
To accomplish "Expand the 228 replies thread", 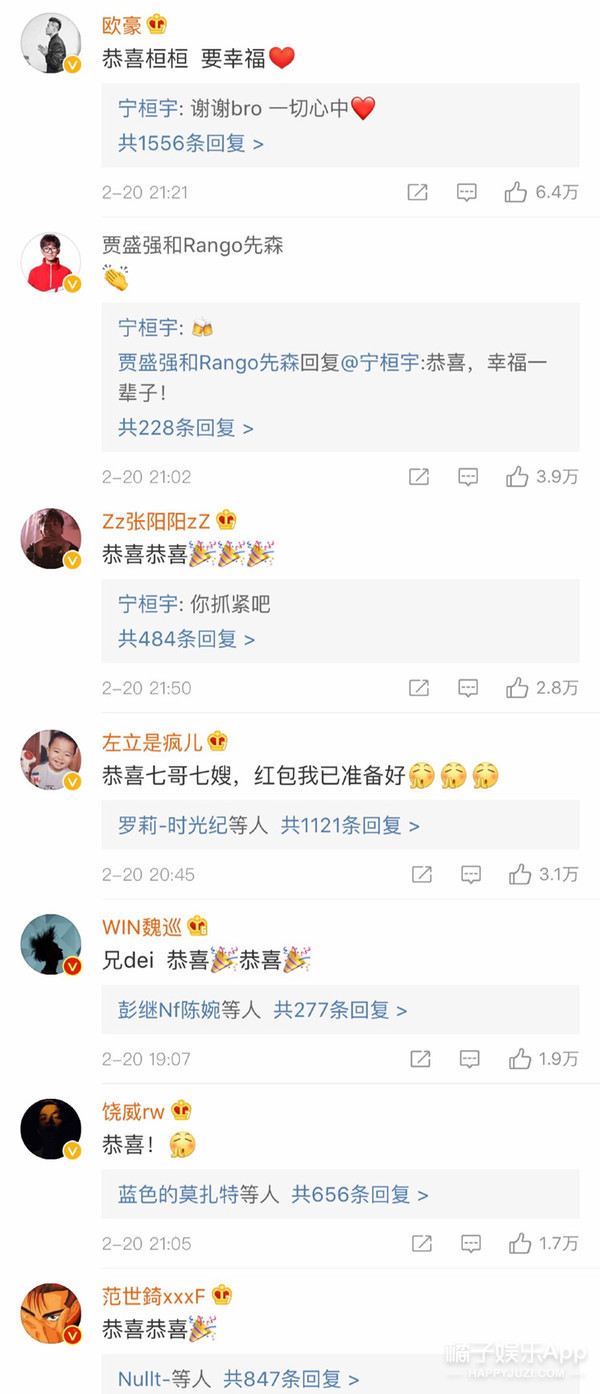I will pyautogui.click(x=186, y=427).
